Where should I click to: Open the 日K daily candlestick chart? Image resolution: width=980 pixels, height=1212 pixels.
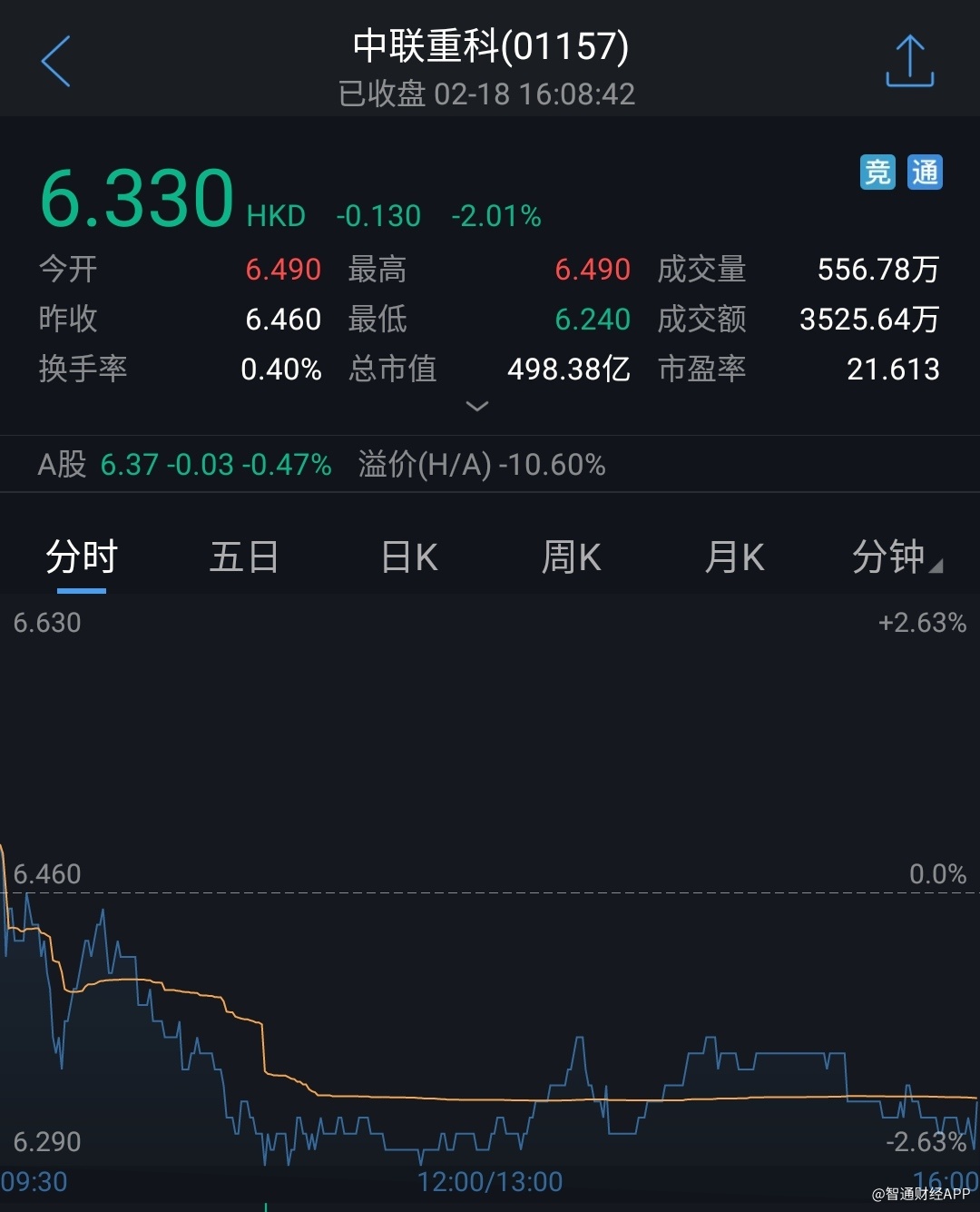[x=409, y=557]
